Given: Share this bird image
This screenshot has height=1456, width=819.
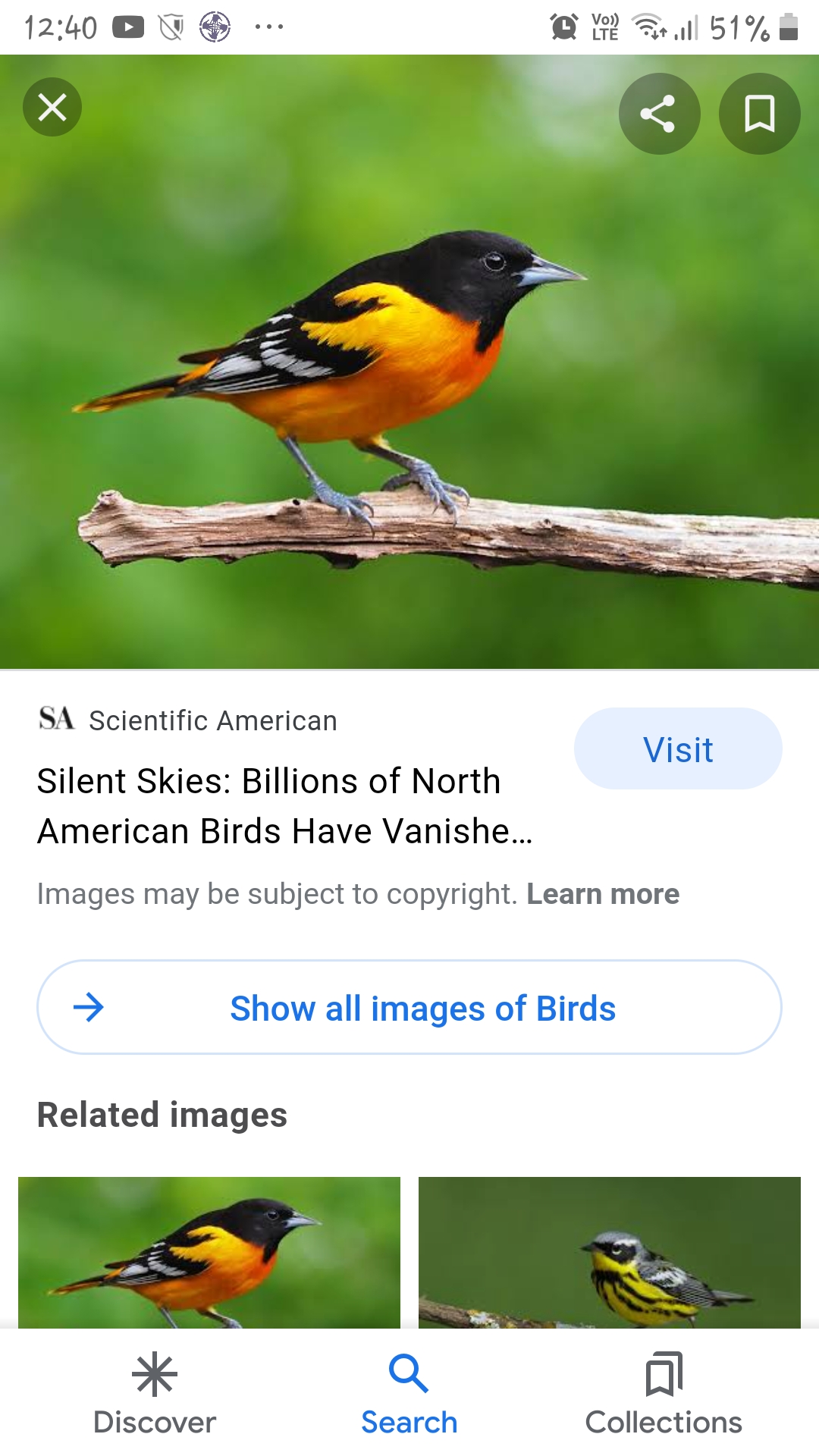Looking at the screenshot, I should 658,114.
